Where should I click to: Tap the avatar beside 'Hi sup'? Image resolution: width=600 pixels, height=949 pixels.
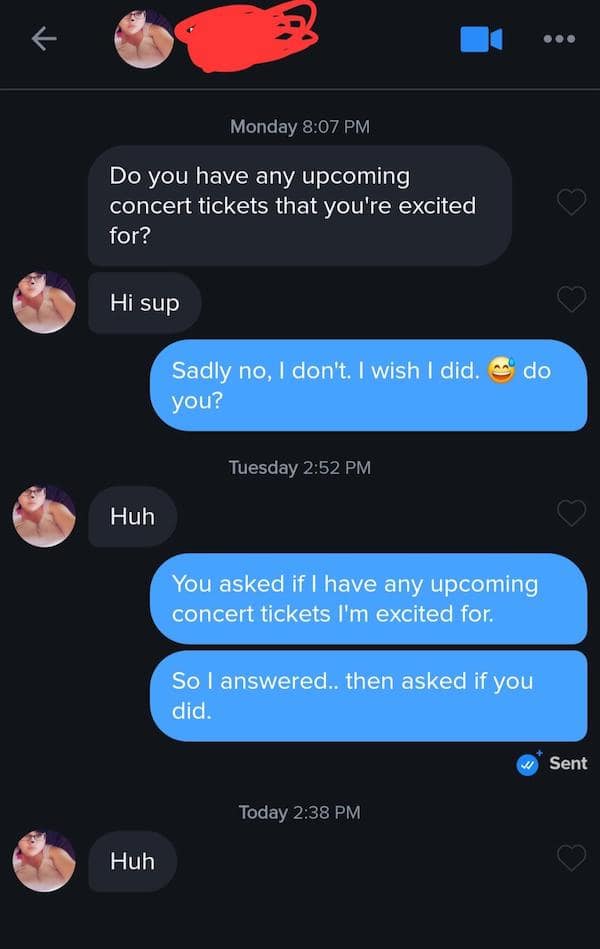tap(44, 301)
